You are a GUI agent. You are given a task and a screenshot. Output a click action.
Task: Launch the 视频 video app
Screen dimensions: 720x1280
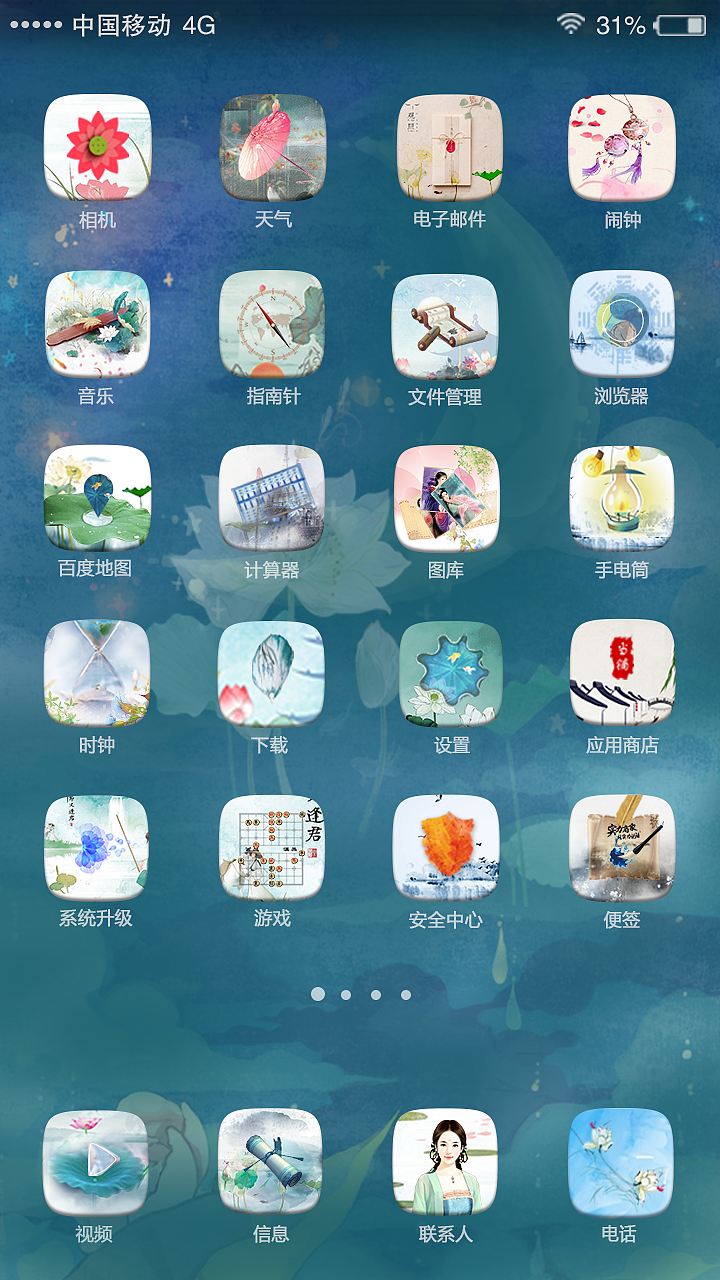pos(95,1162)
